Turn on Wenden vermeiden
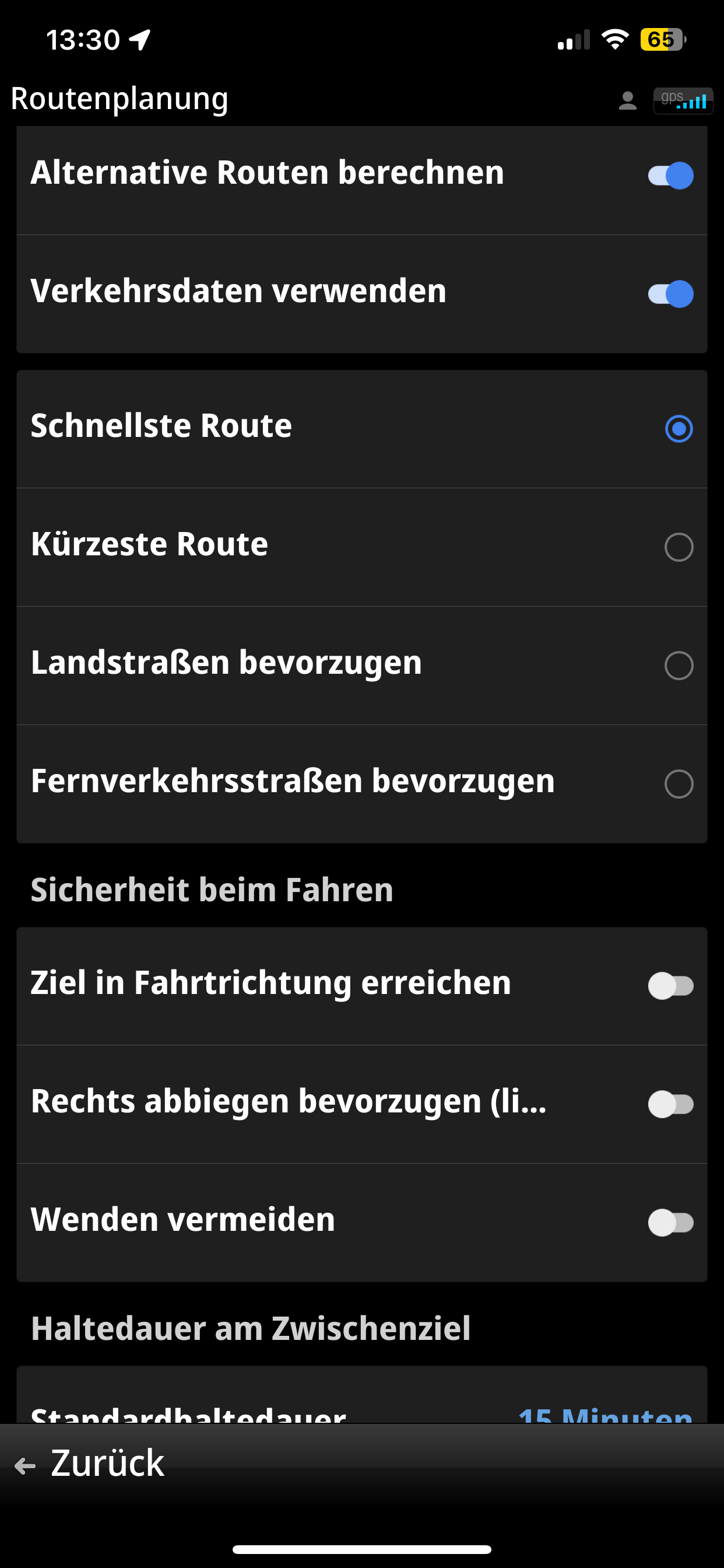The height and width of the screenshot is (1568, 724). click(670, 1222)
